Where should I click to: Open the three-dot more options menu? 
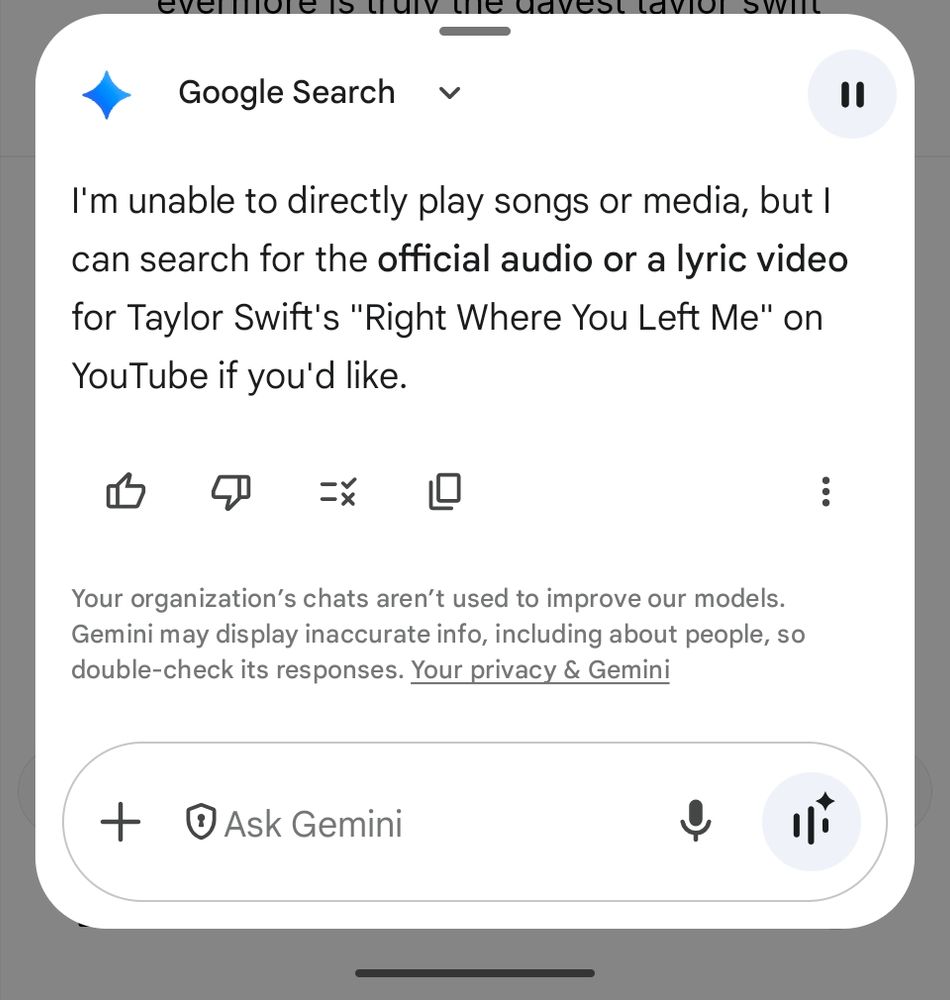[826, 491]
